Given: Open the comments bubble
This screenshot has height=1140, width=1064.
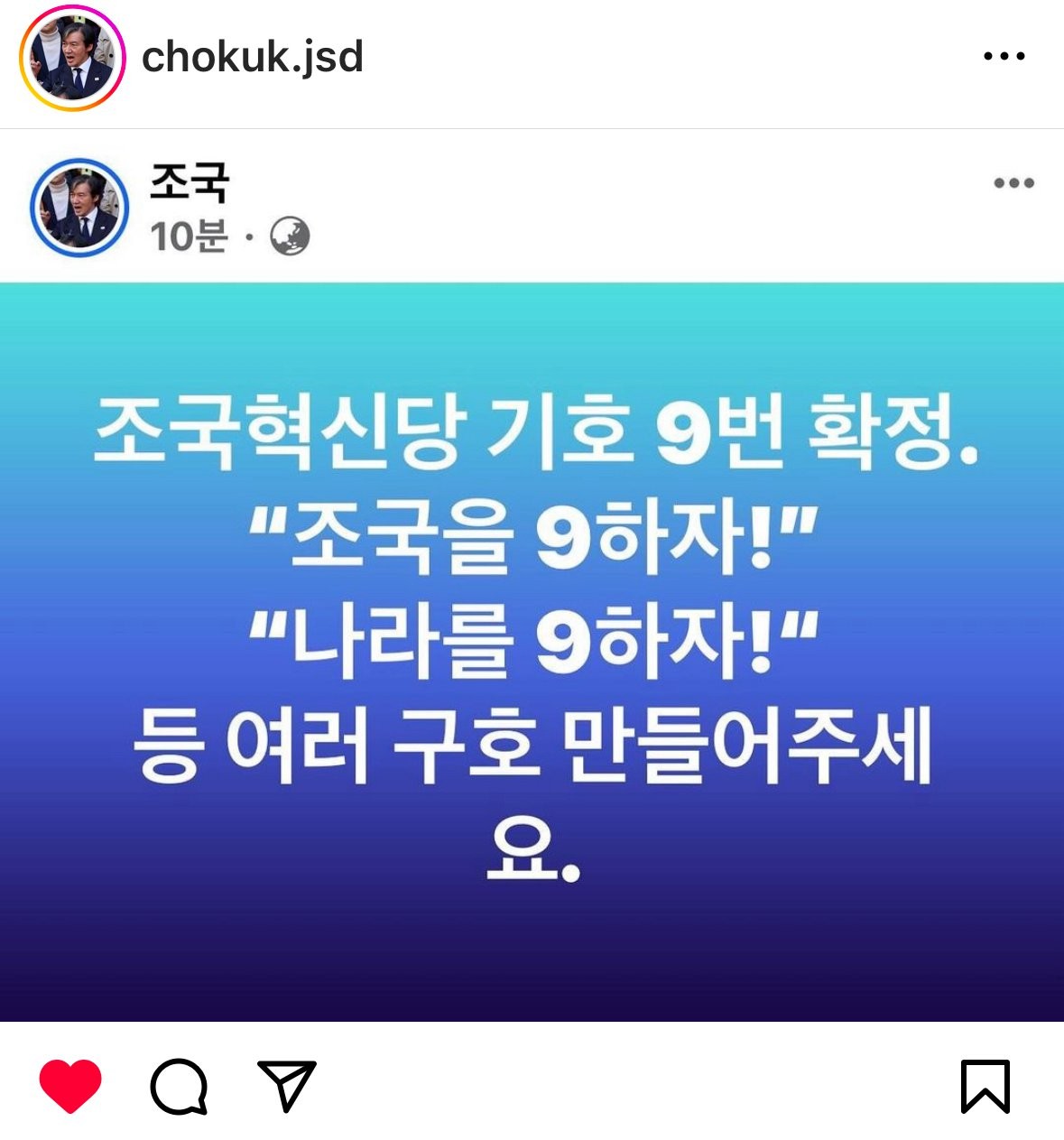Looking at the screenshot, I should coord(179,1086).
